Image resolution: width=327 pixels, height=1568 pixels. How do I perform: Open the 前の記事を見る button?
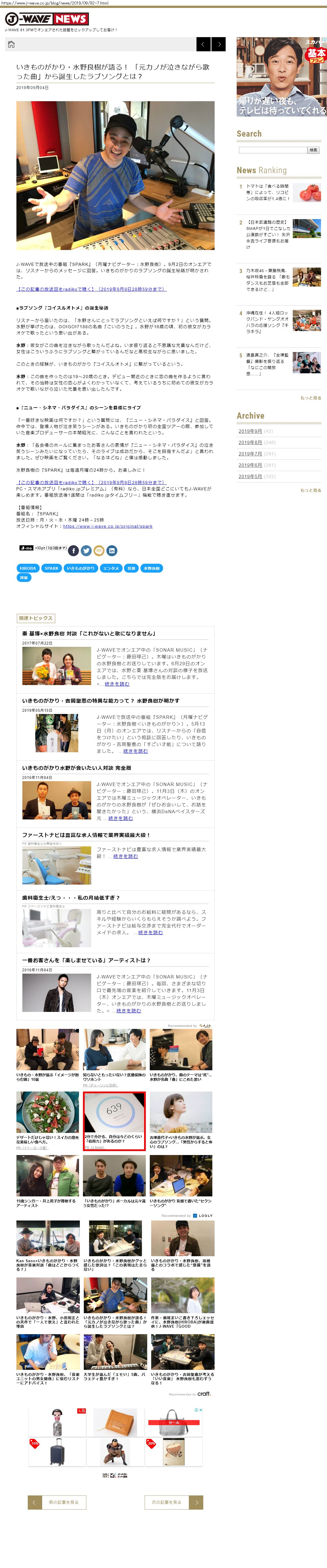57,1502
